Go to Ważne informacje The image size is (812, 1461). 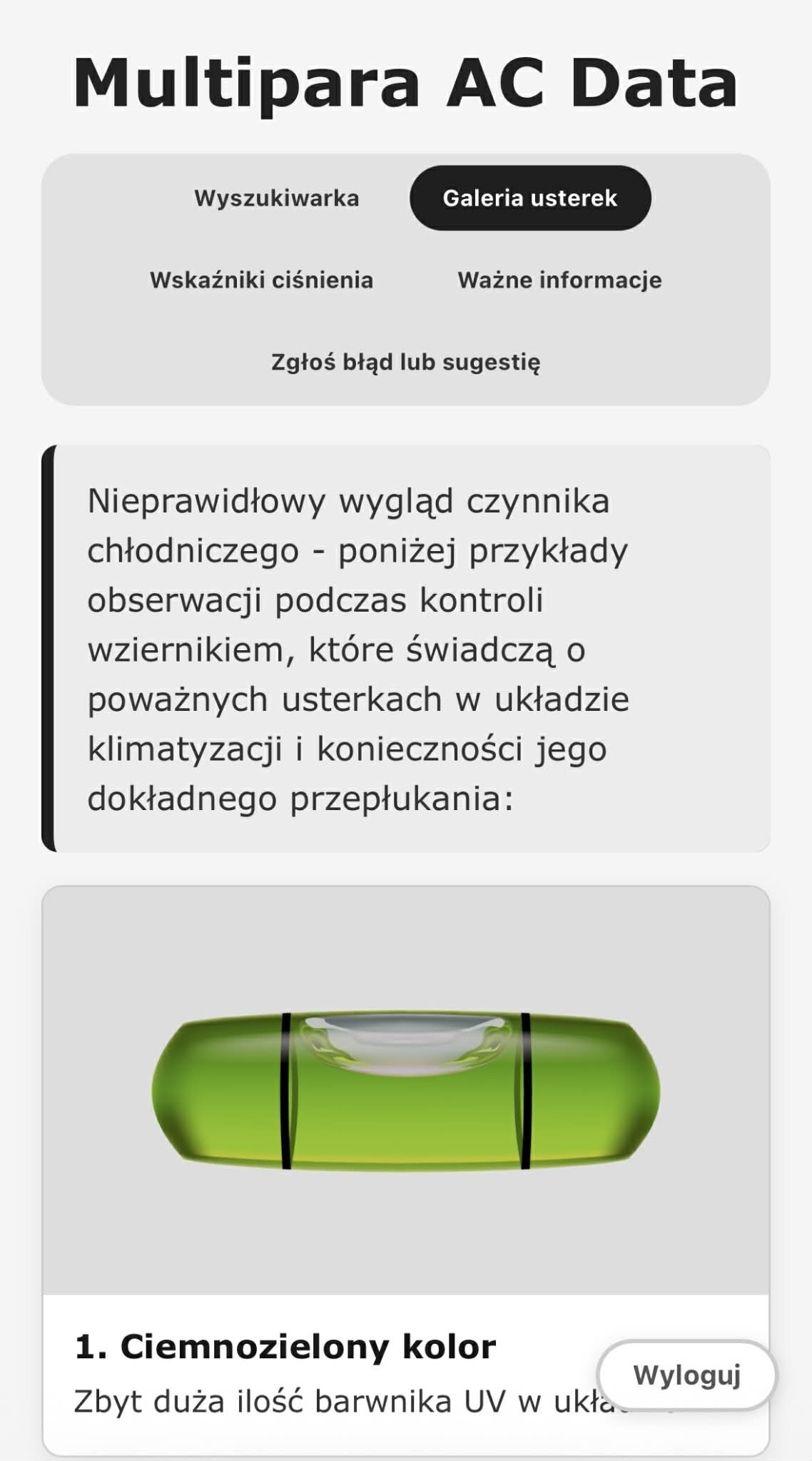tap(559, 280)
